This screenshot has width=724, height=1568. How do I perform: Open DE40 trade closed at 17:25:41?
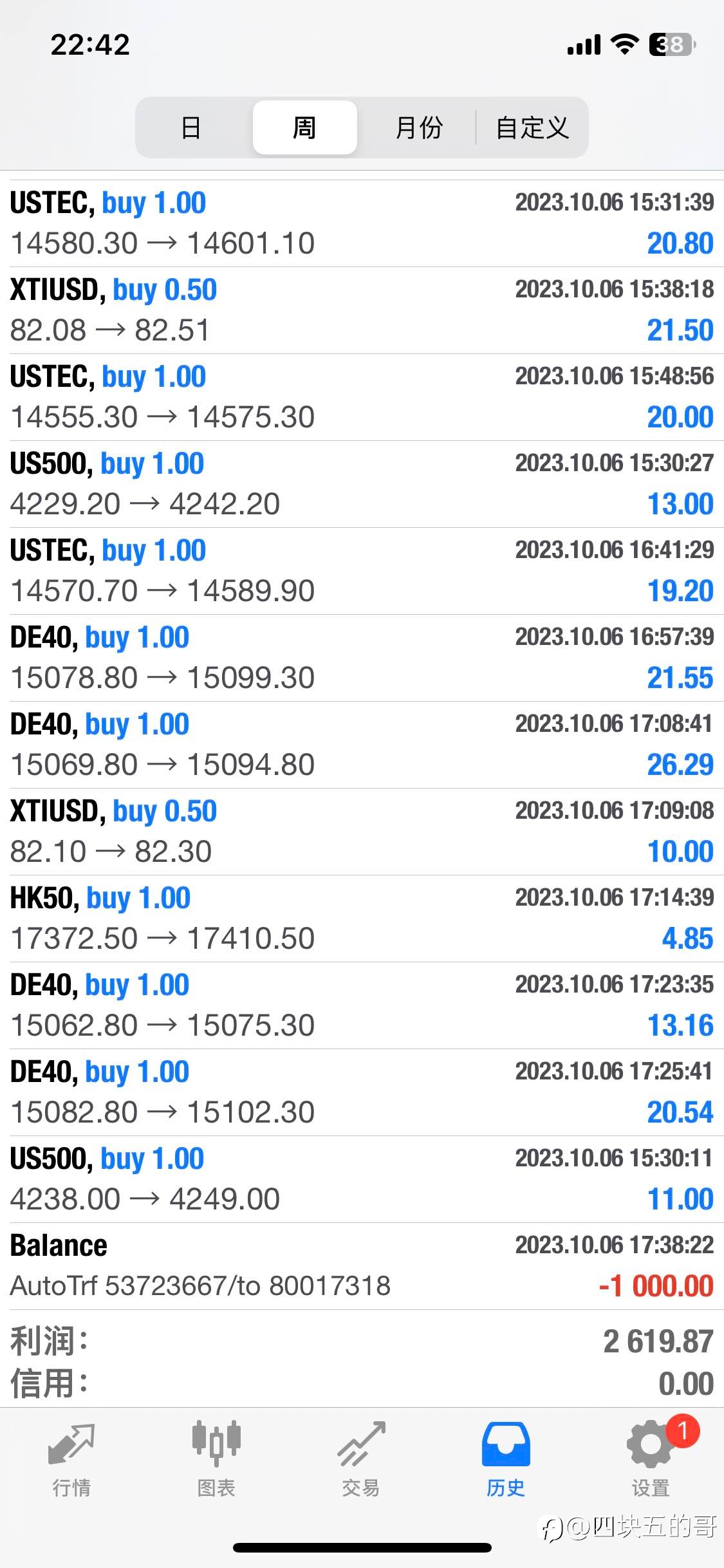pyautogui.click(x=362, y=1092)
